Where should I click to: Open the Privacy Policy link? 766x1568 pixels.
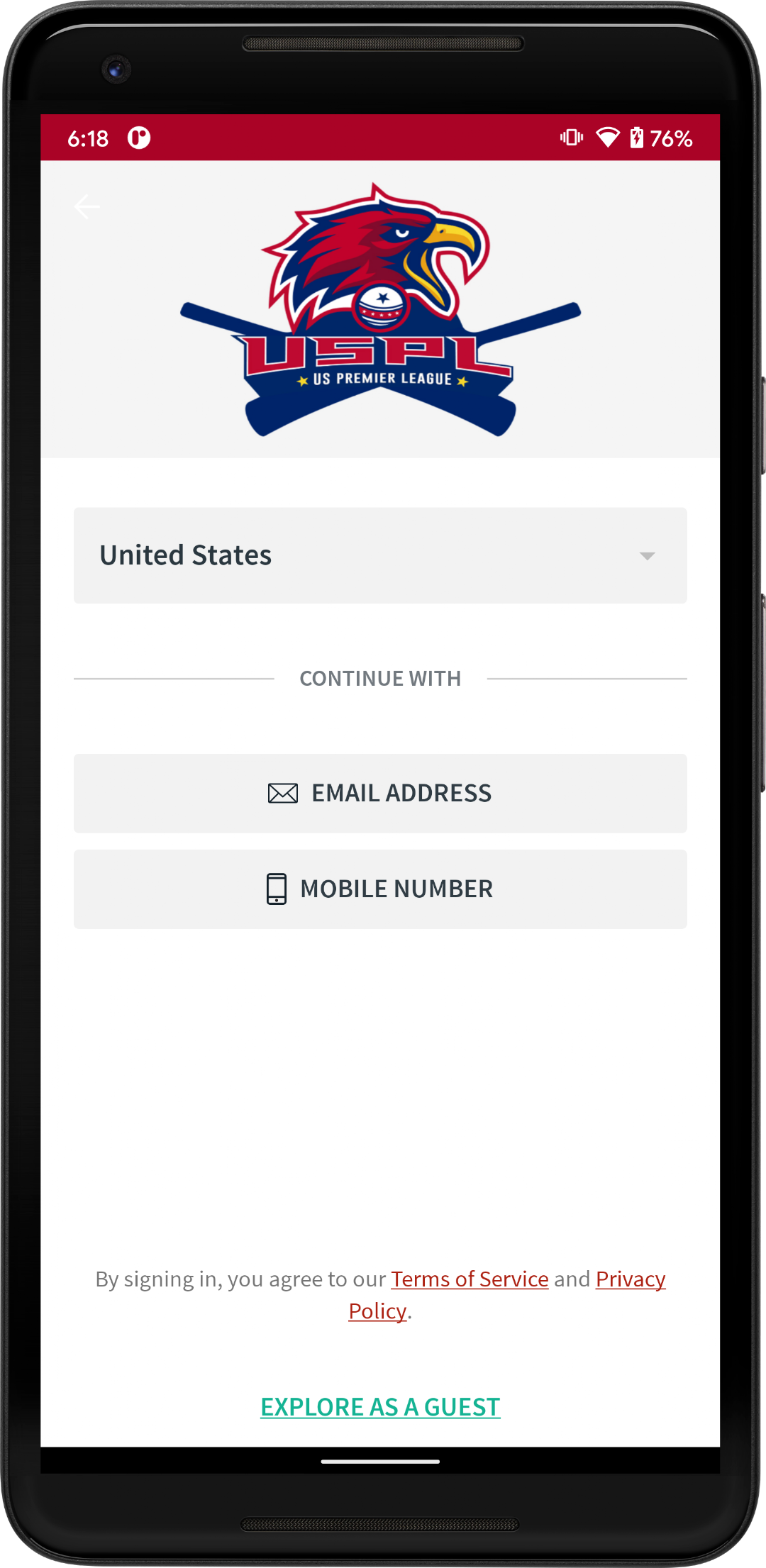(x=630, y=1279)
